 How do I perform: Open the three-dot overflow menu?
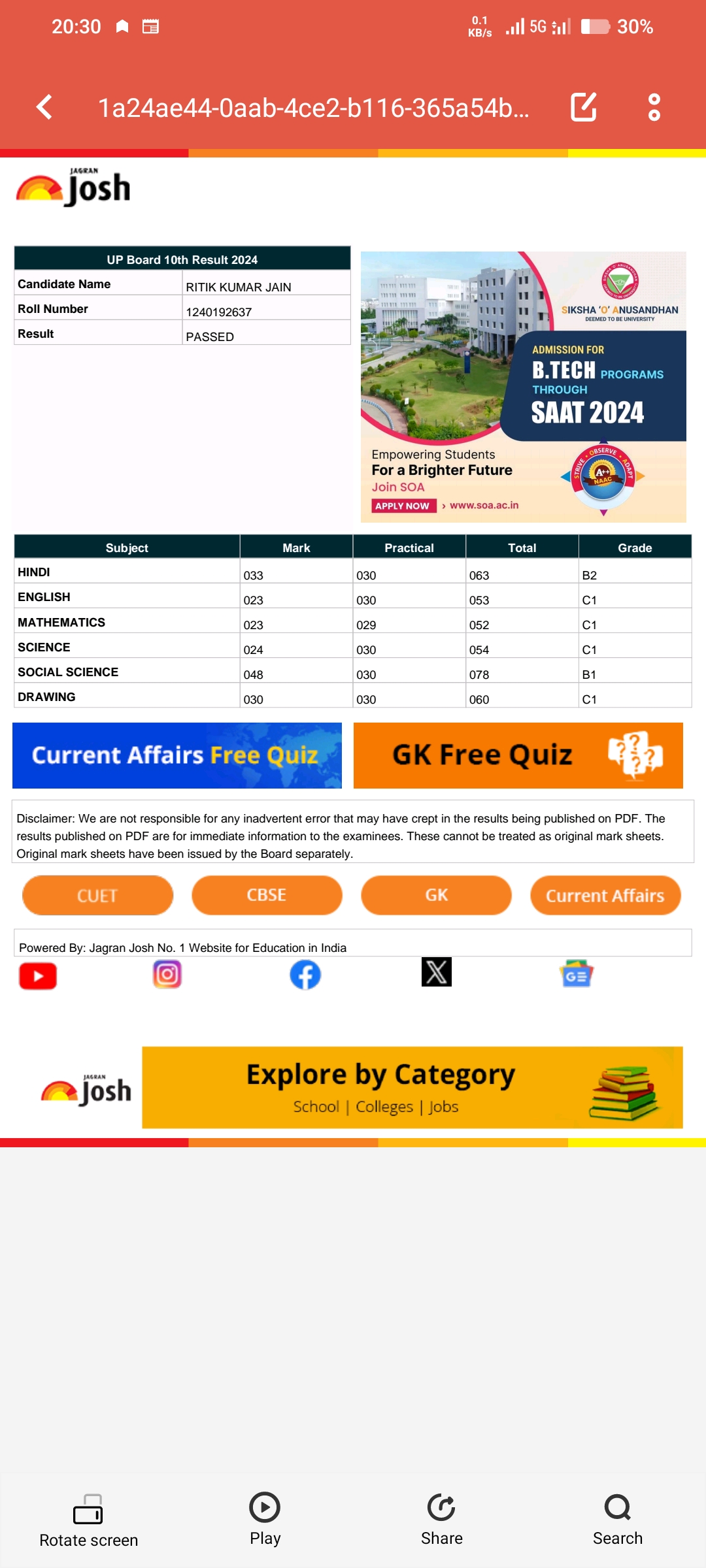tap(654, 107)
